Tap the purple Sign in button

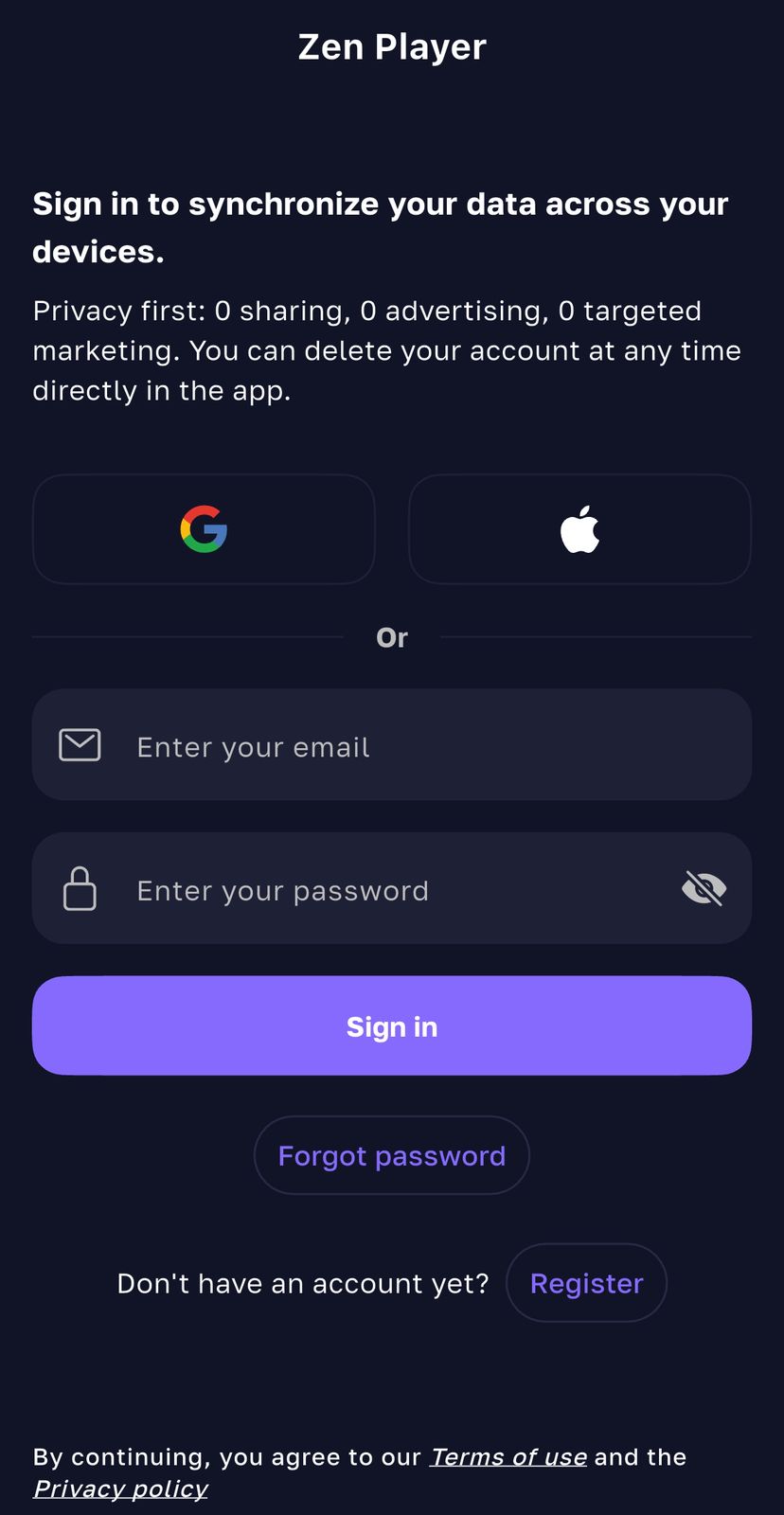pos(392,1026)
